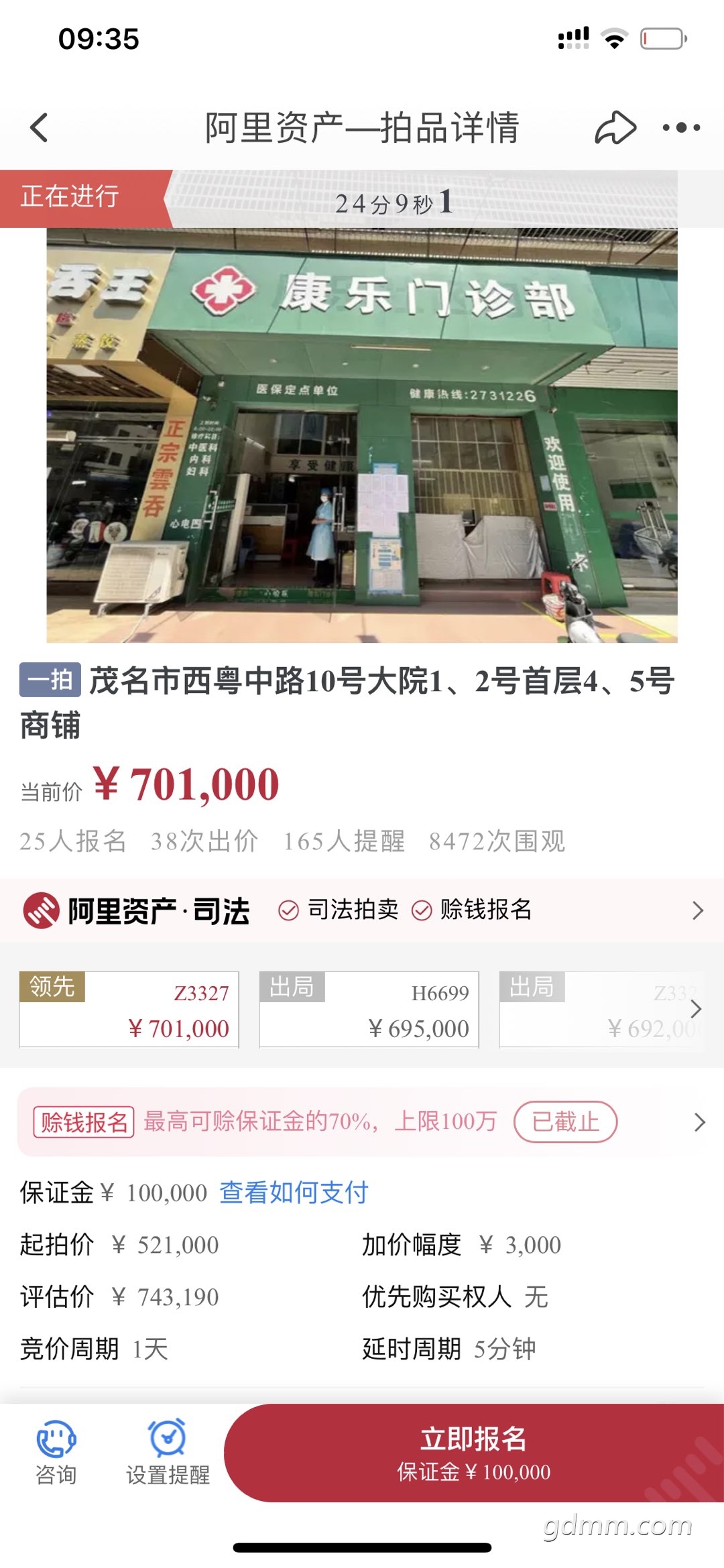Share this auction listing
The image size is (724, 1568).
[x=615, y=127]
